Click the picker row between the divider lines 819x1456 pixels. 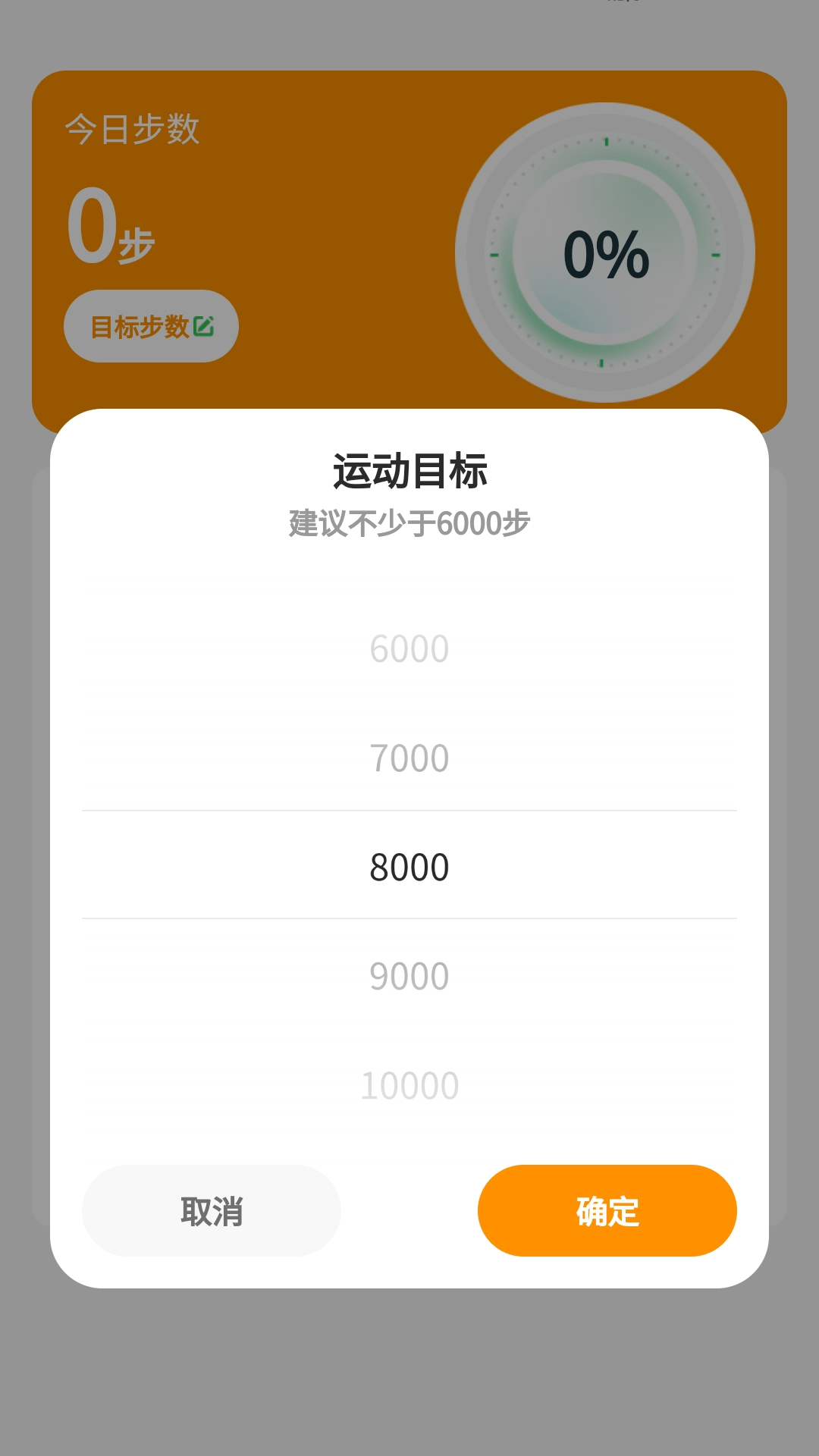408,866
